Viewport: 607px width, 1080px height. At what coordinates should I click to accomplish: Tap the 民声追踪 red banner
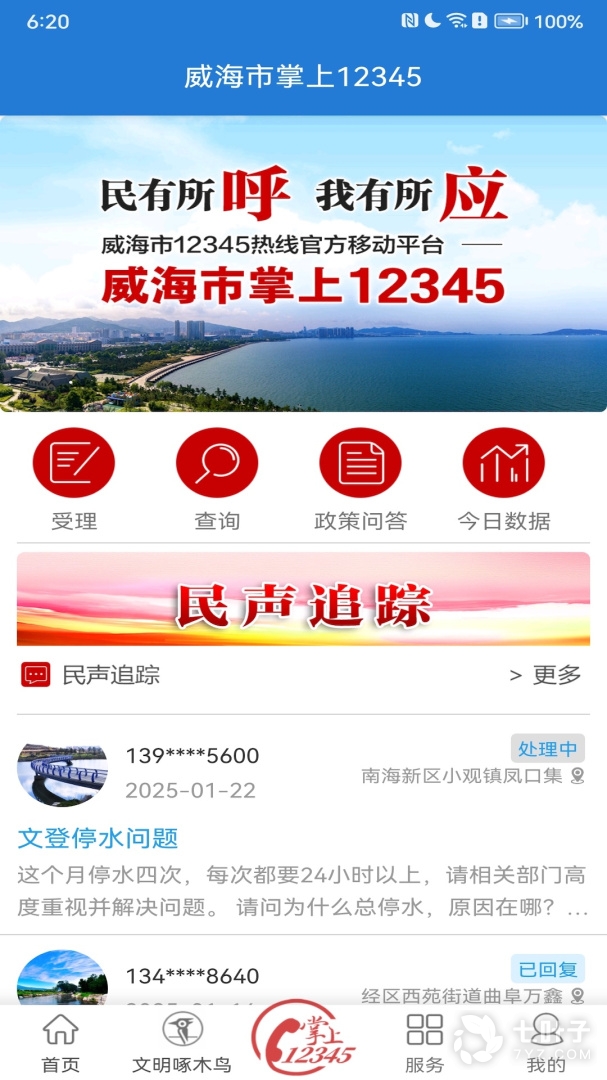(303, 599)
